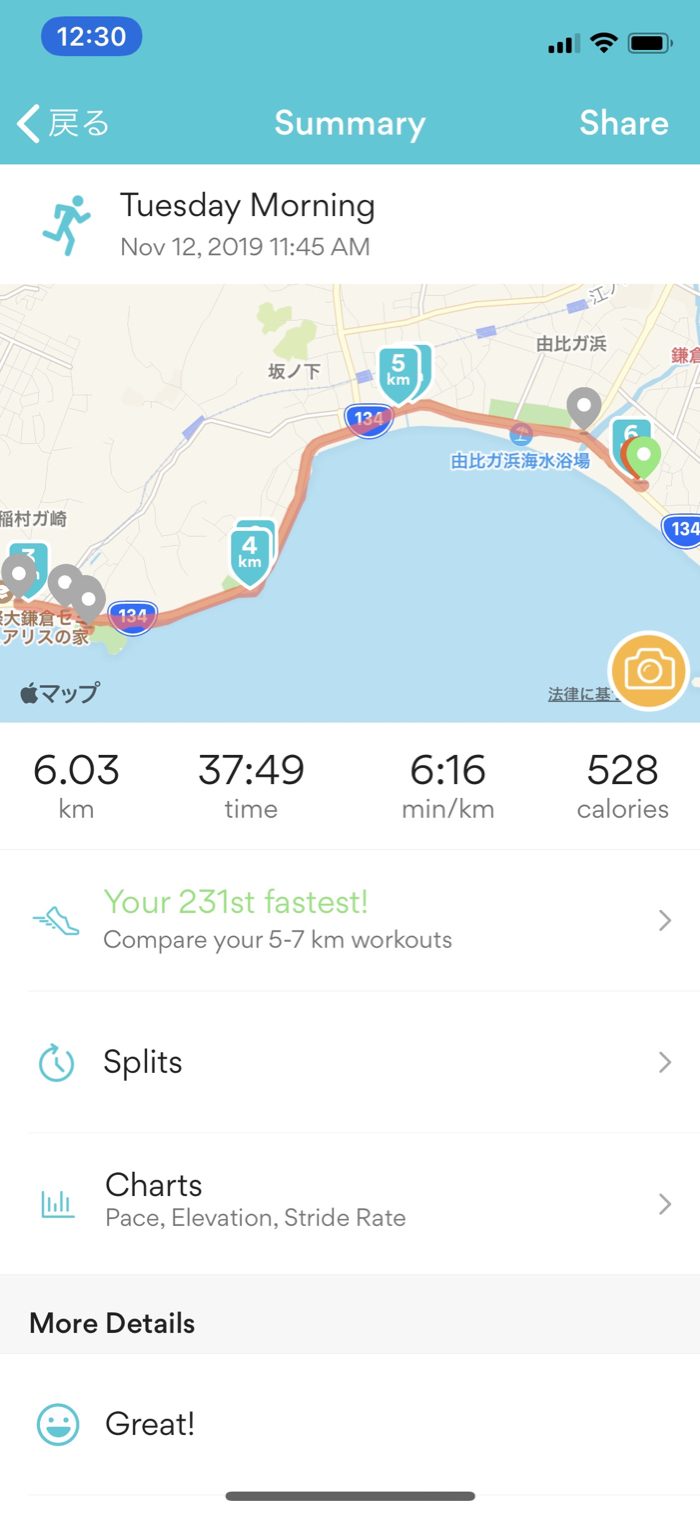Screen dimensions: 700x1516
Task: Compare your 5-7 km workouts
Action: pyautogui.click(x=350, y=920)
